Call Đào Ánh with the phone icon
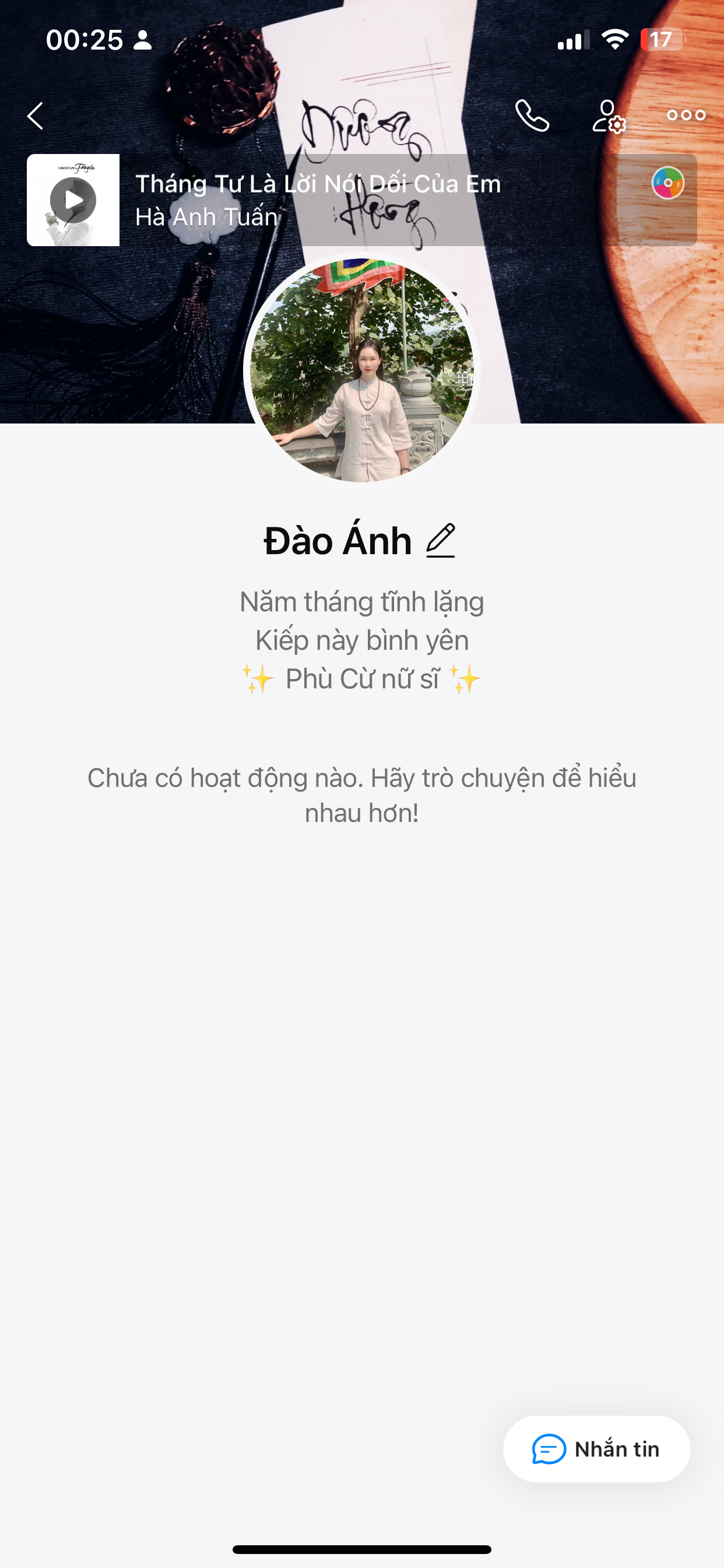Screen dimensions: 724x1568 (x=532, y=116)
